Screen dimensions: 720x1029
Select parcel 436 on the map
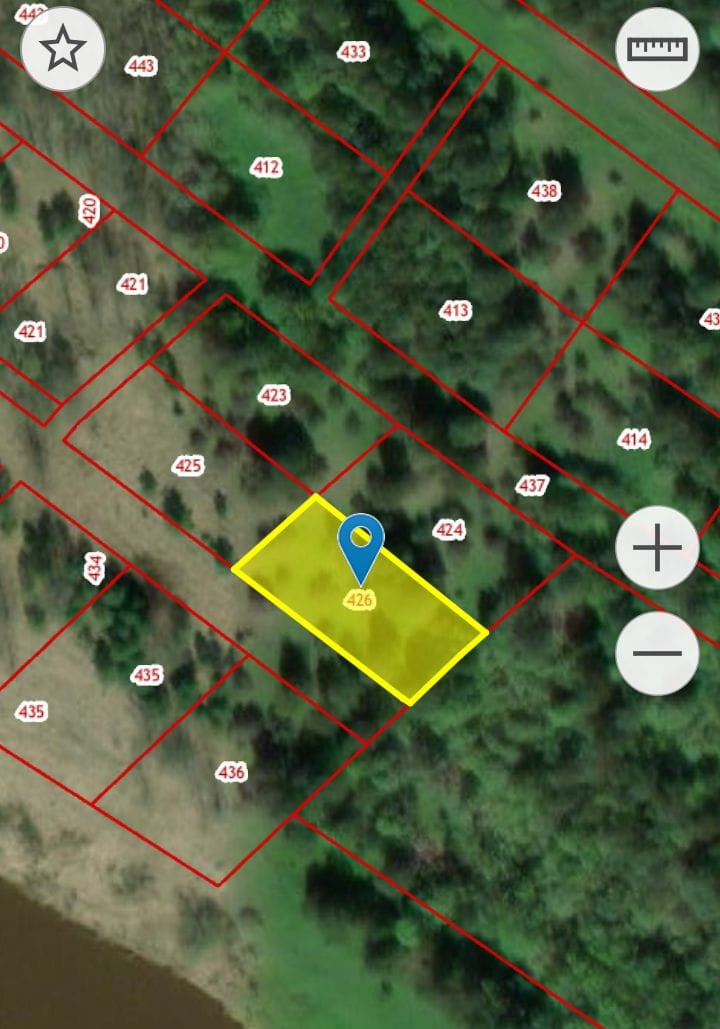point(231,772)
